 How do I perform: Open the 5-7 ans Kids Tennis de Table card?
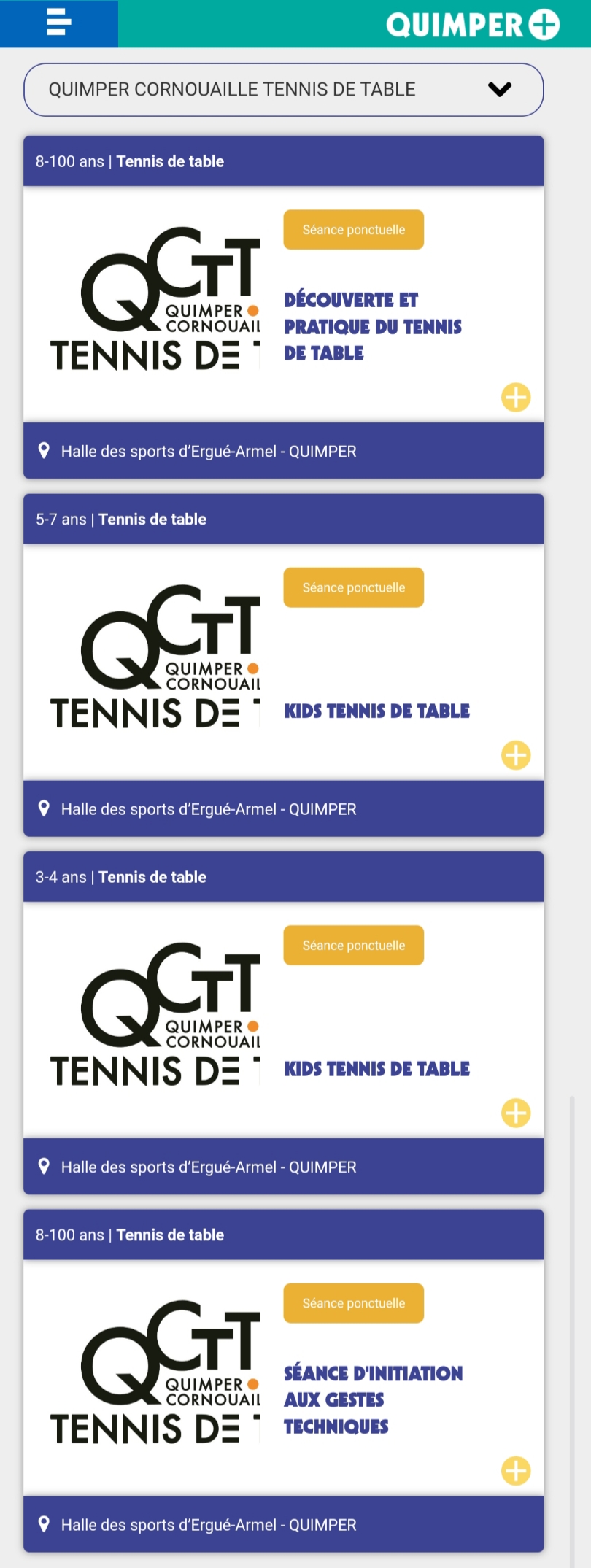point(376,711)
